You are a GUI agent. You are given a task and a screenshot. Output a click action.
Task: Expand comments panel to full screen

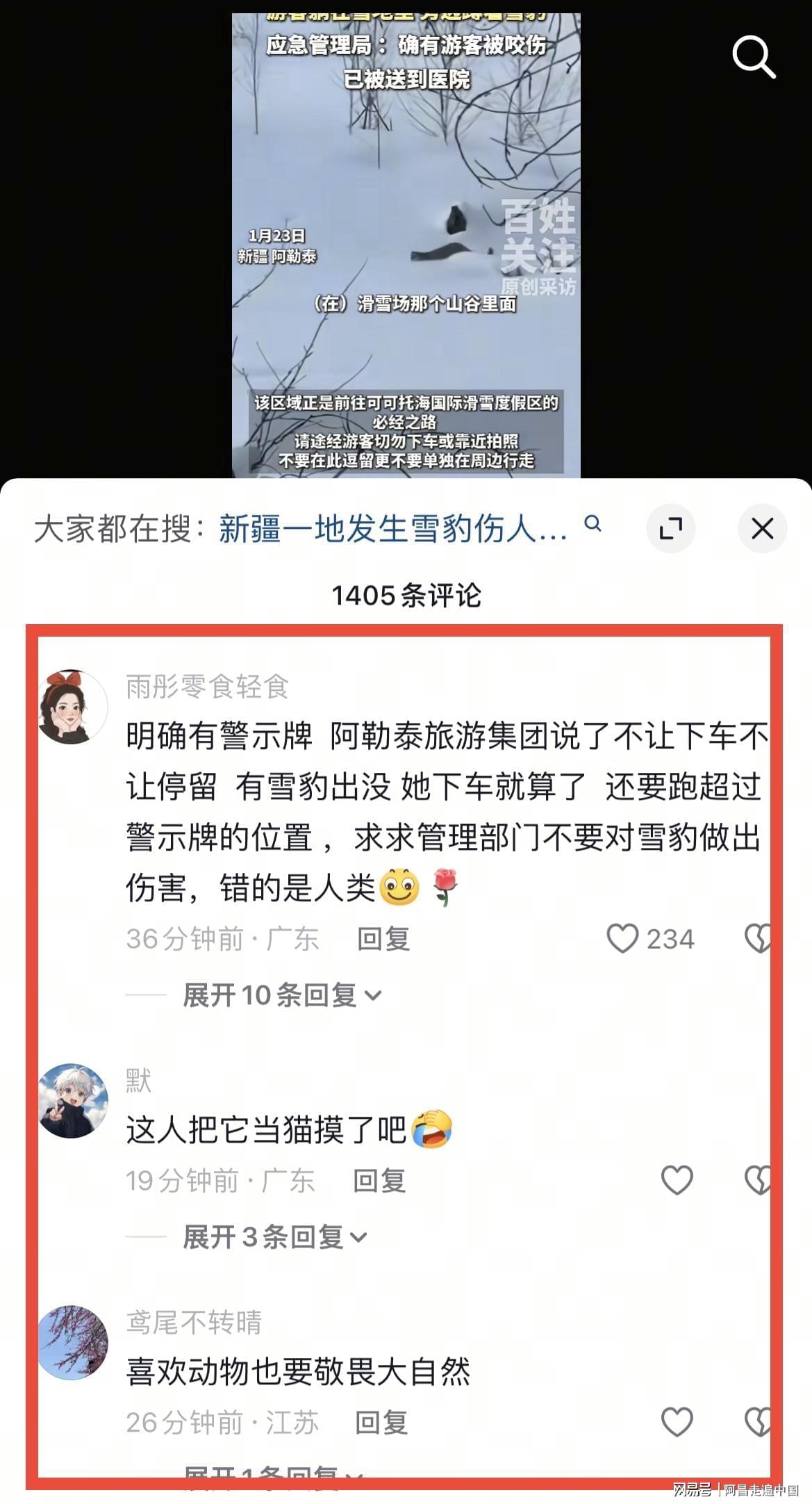(670, 529)
